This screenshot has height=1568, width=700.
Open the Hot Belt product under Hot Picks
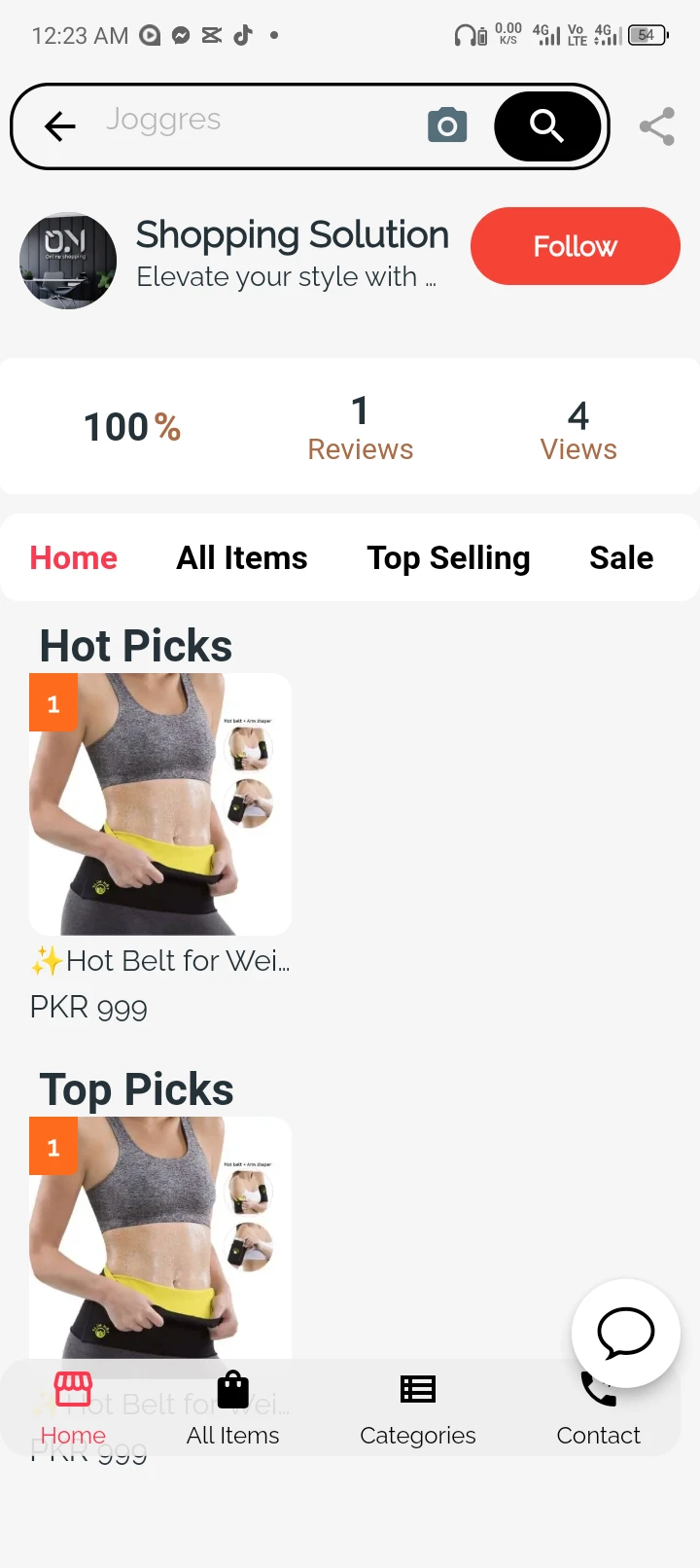click(160, 805)
